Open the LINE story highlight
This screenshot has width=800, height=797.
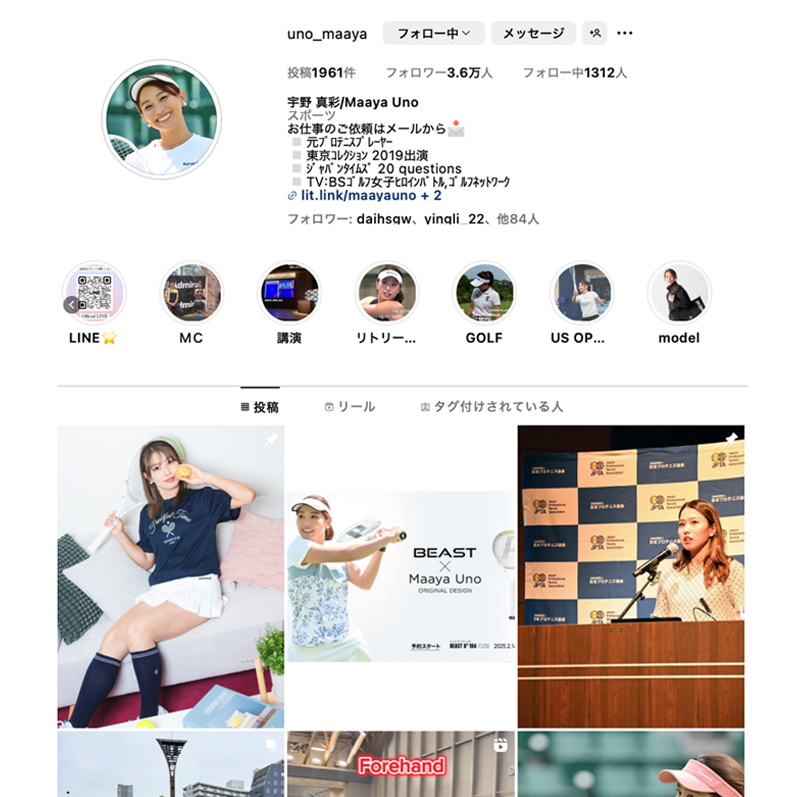pos(94,293)
